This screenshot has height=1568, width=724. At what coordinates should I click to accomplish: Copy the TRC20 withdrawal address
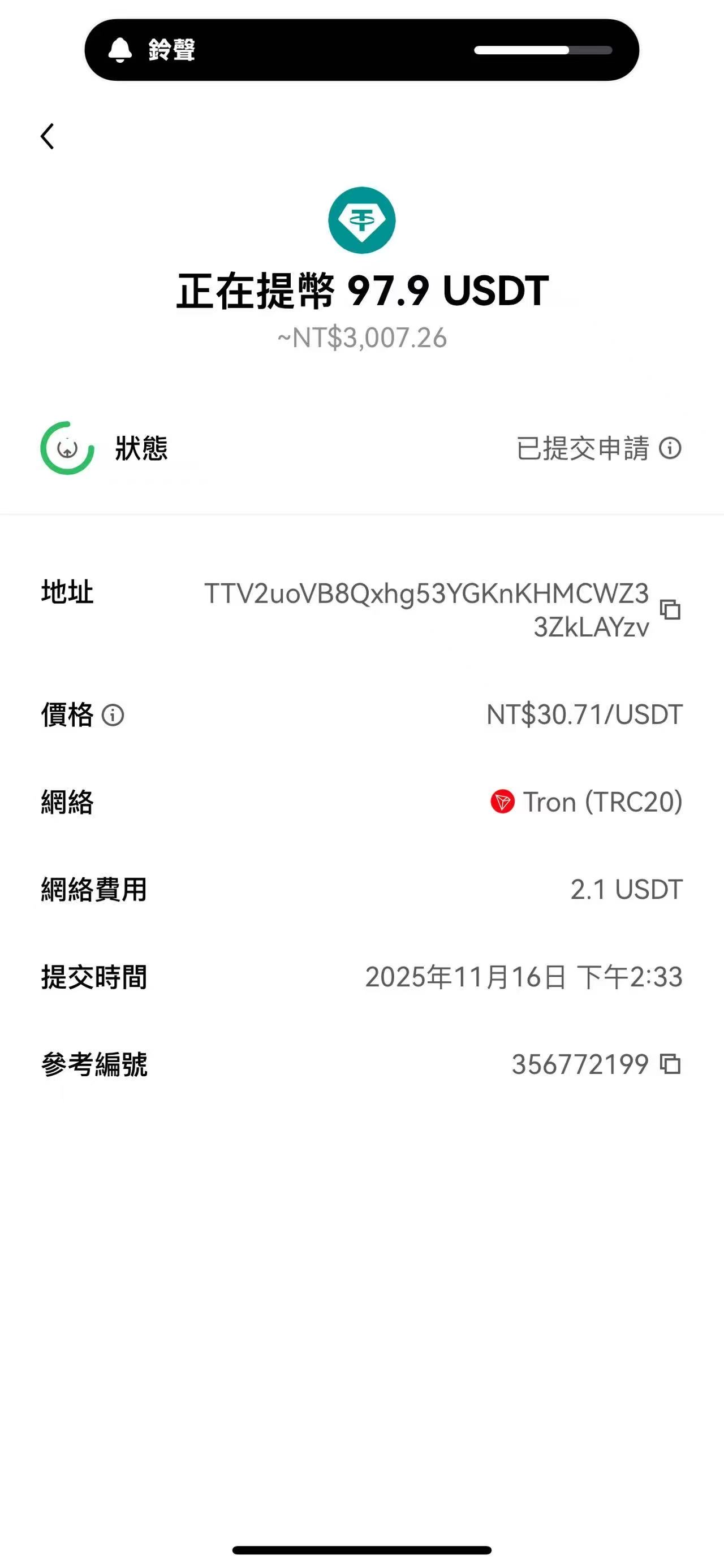pos(670,609)
